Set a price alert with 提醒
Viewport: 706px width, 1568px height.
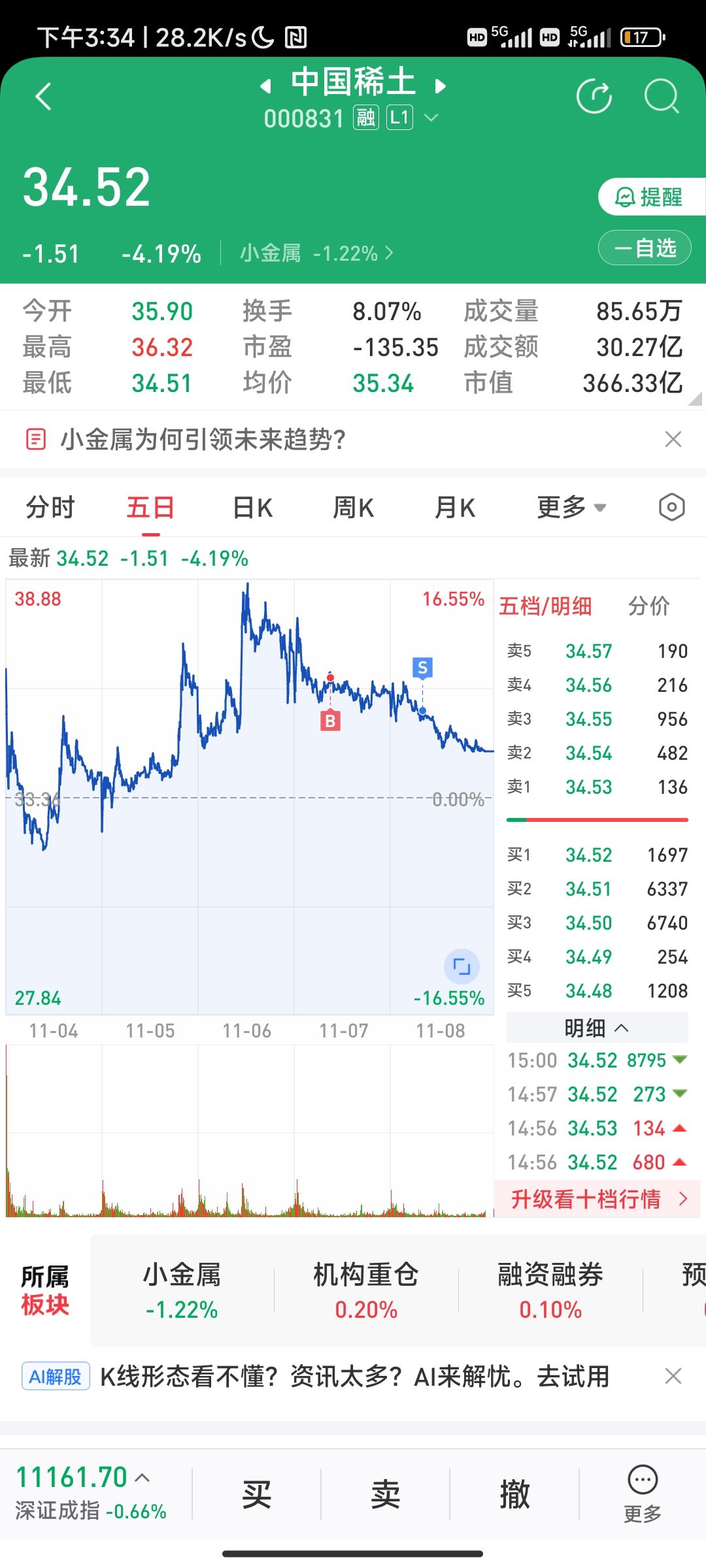click(649, 197)
